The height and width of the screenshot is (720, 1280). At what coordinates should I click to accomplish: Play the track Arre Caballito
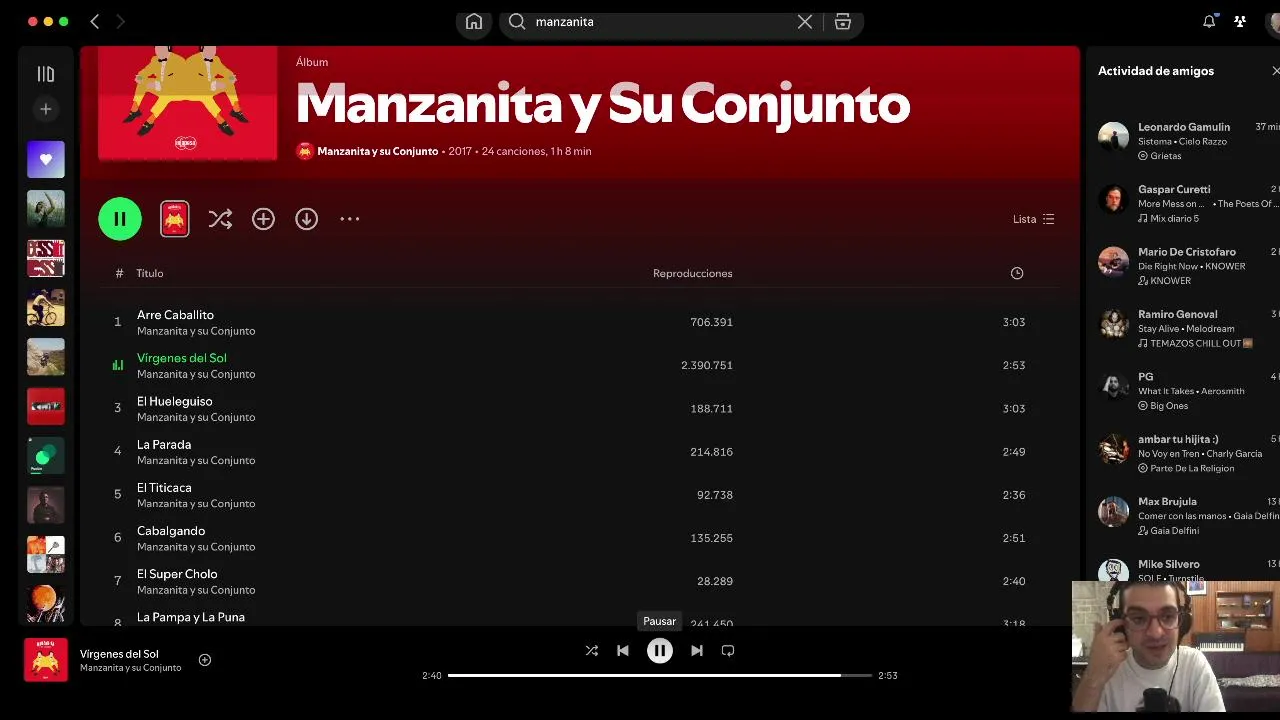(175, 315)
